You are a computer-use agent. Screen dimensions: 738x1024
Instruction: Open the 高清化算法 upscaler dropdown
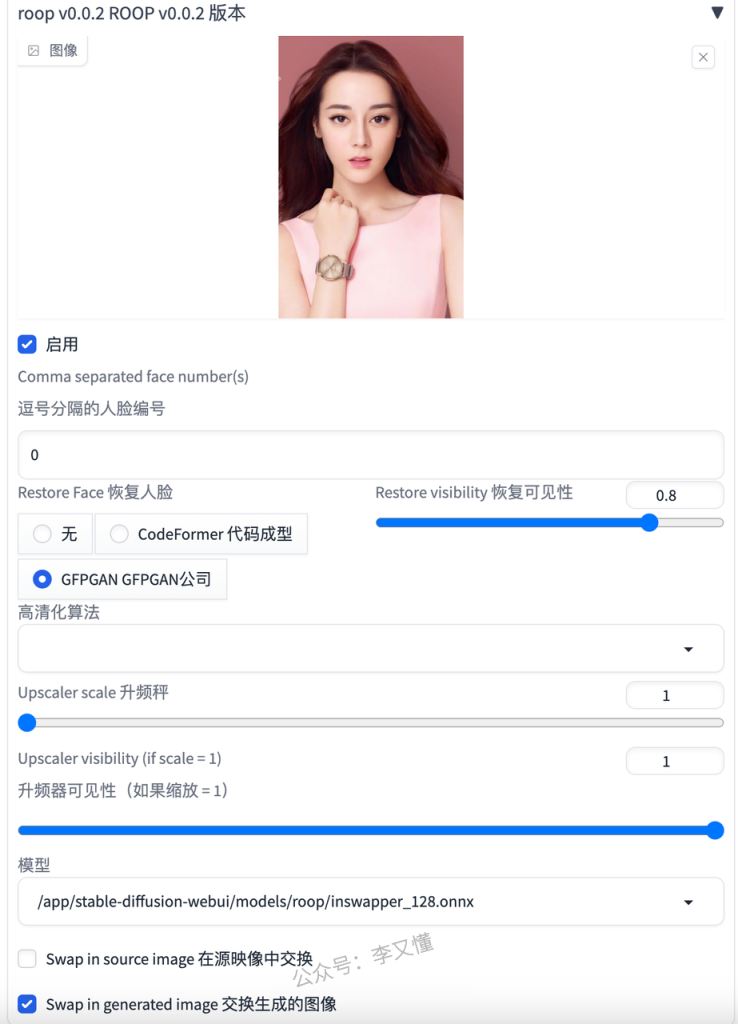[x=370, y=649]
